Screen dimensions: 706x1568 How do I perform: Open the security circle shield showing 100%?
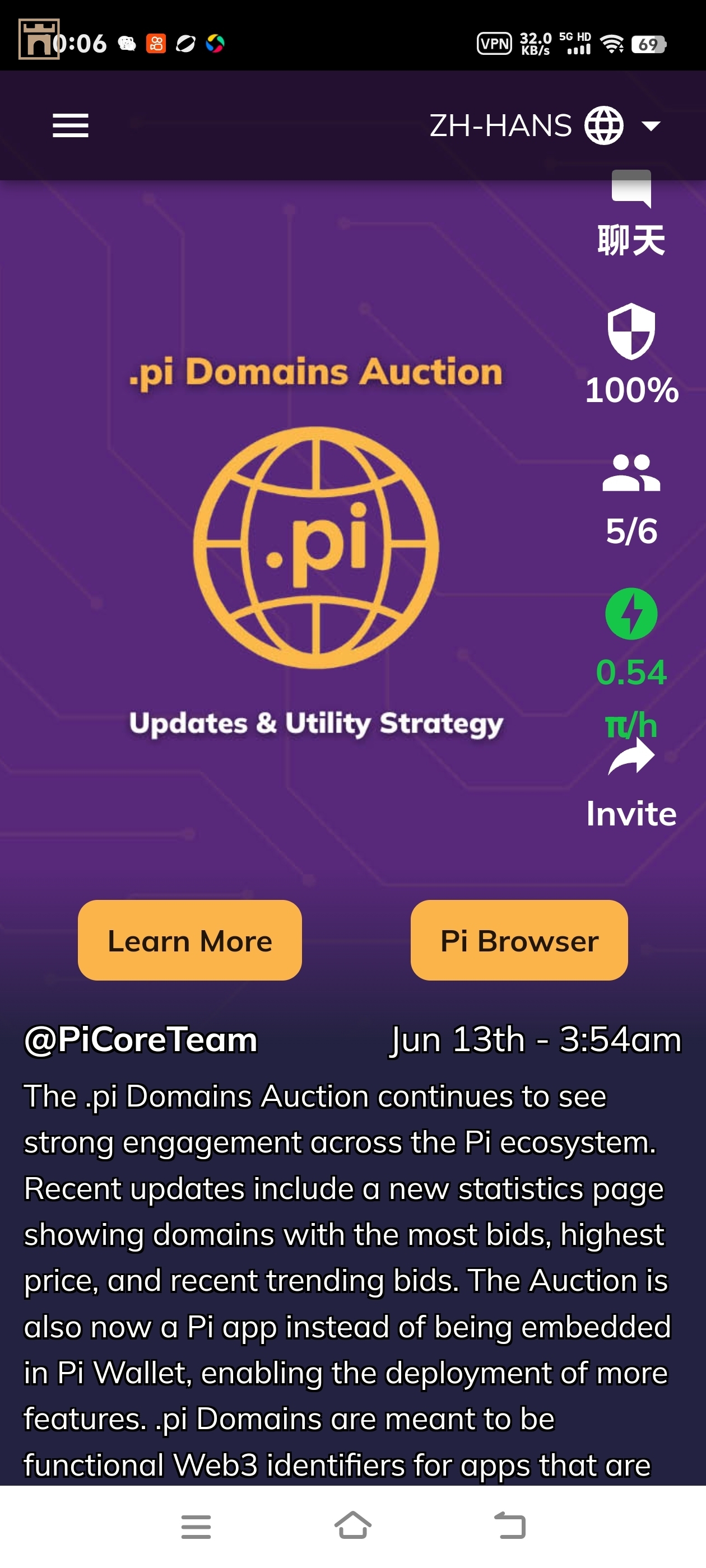(x=631, y=332)
